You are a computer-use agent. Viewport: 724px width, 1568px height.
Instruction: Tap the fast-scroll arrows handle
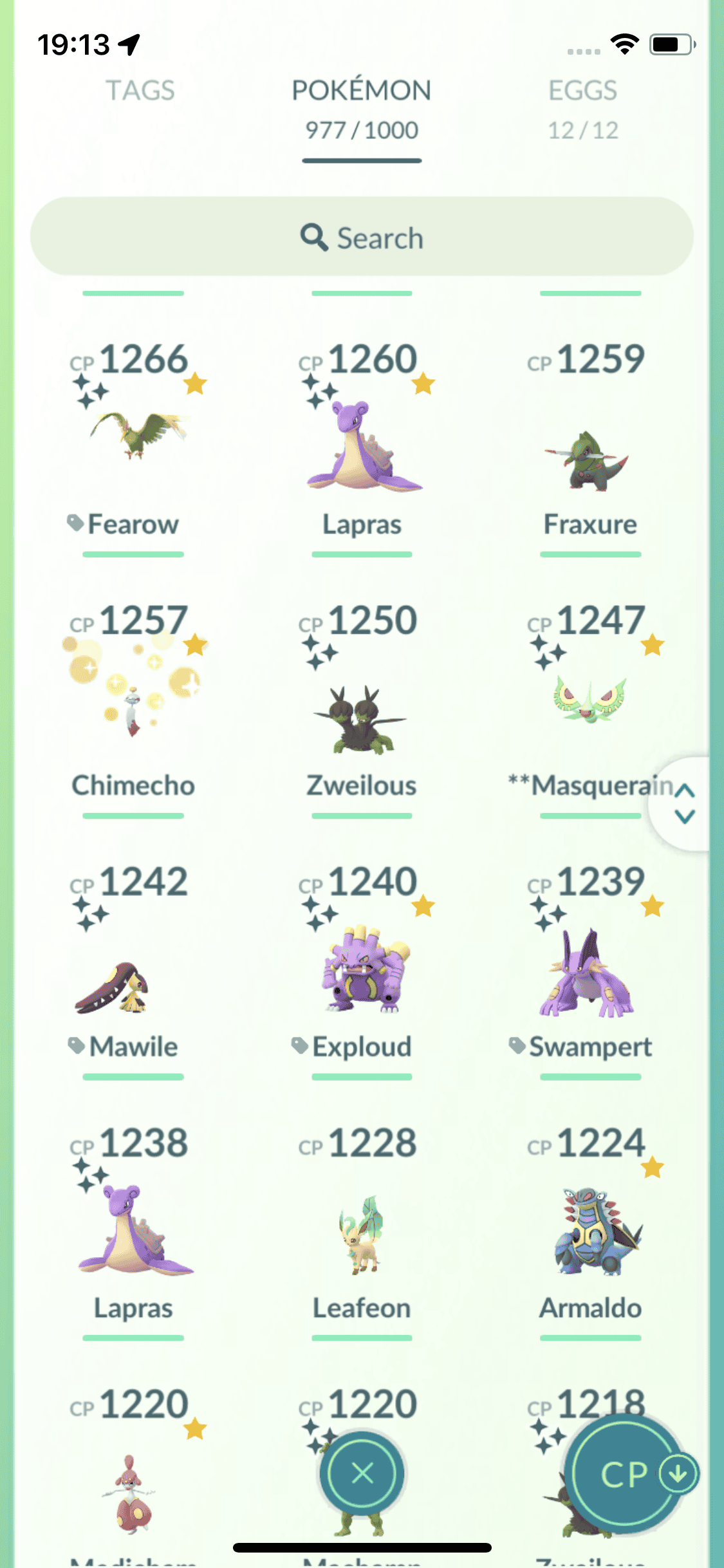[x=684, y=803]
